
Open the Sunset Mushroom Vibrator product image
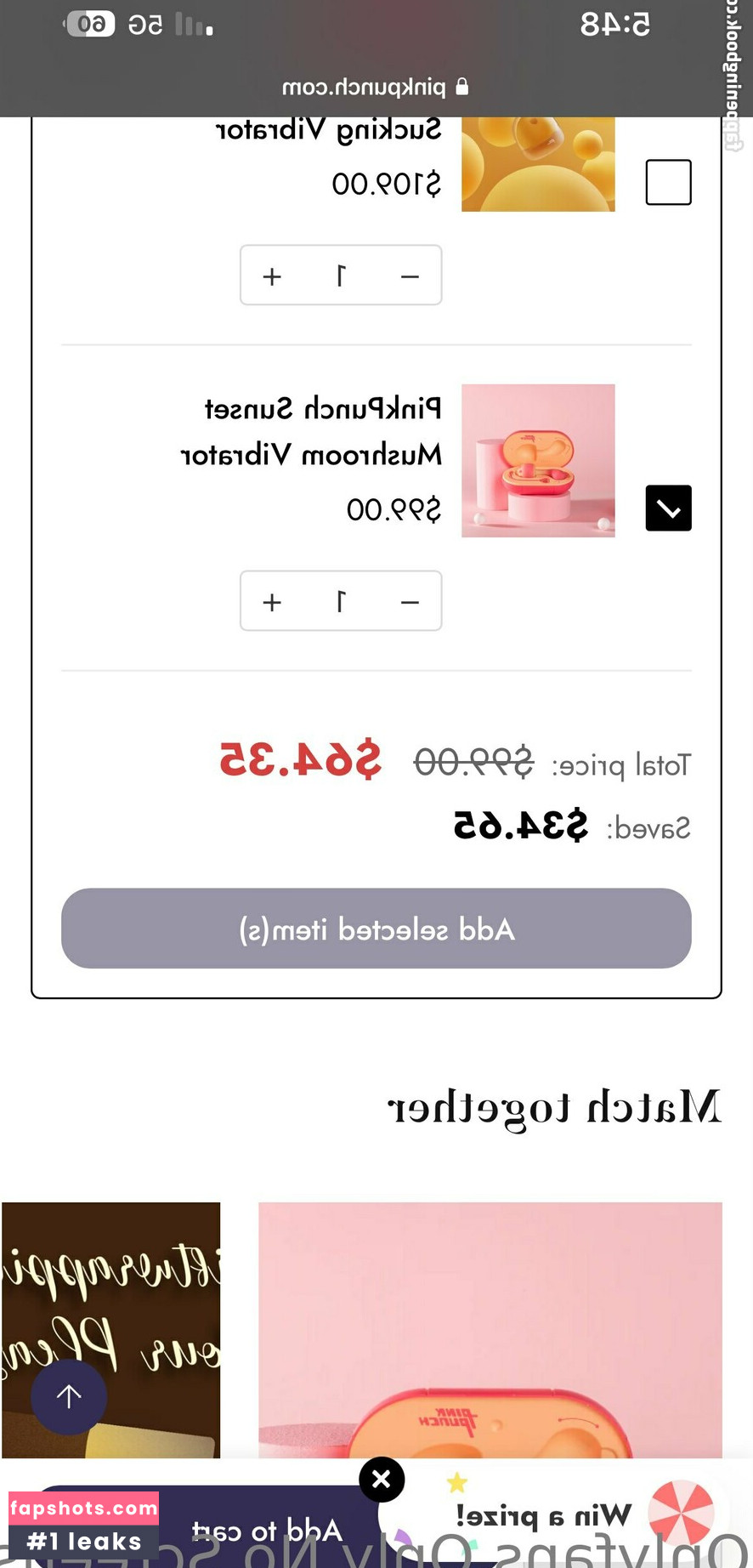pos(538,460)
